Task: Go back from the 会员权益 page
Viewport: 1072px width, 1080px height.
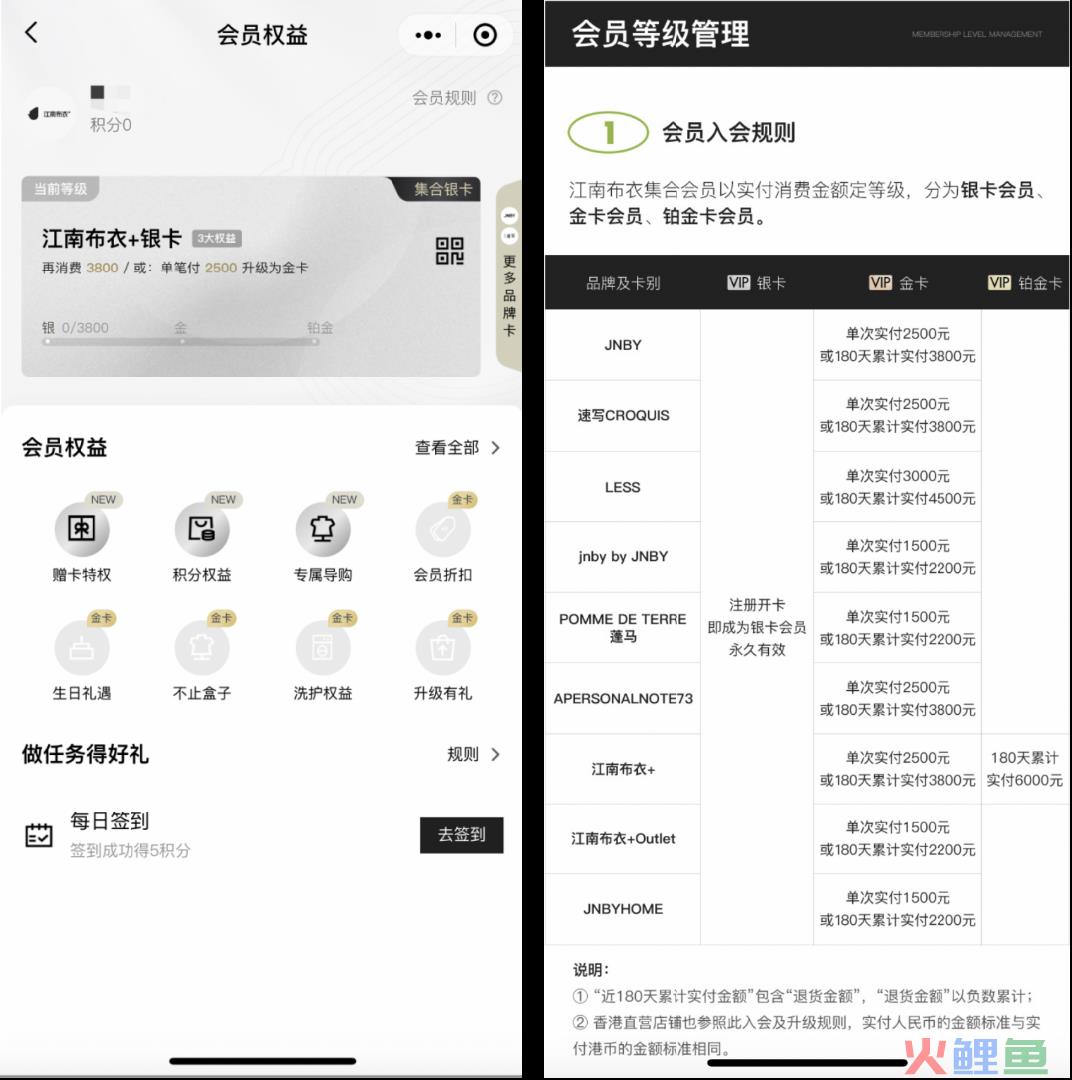Action: (32, 33)
